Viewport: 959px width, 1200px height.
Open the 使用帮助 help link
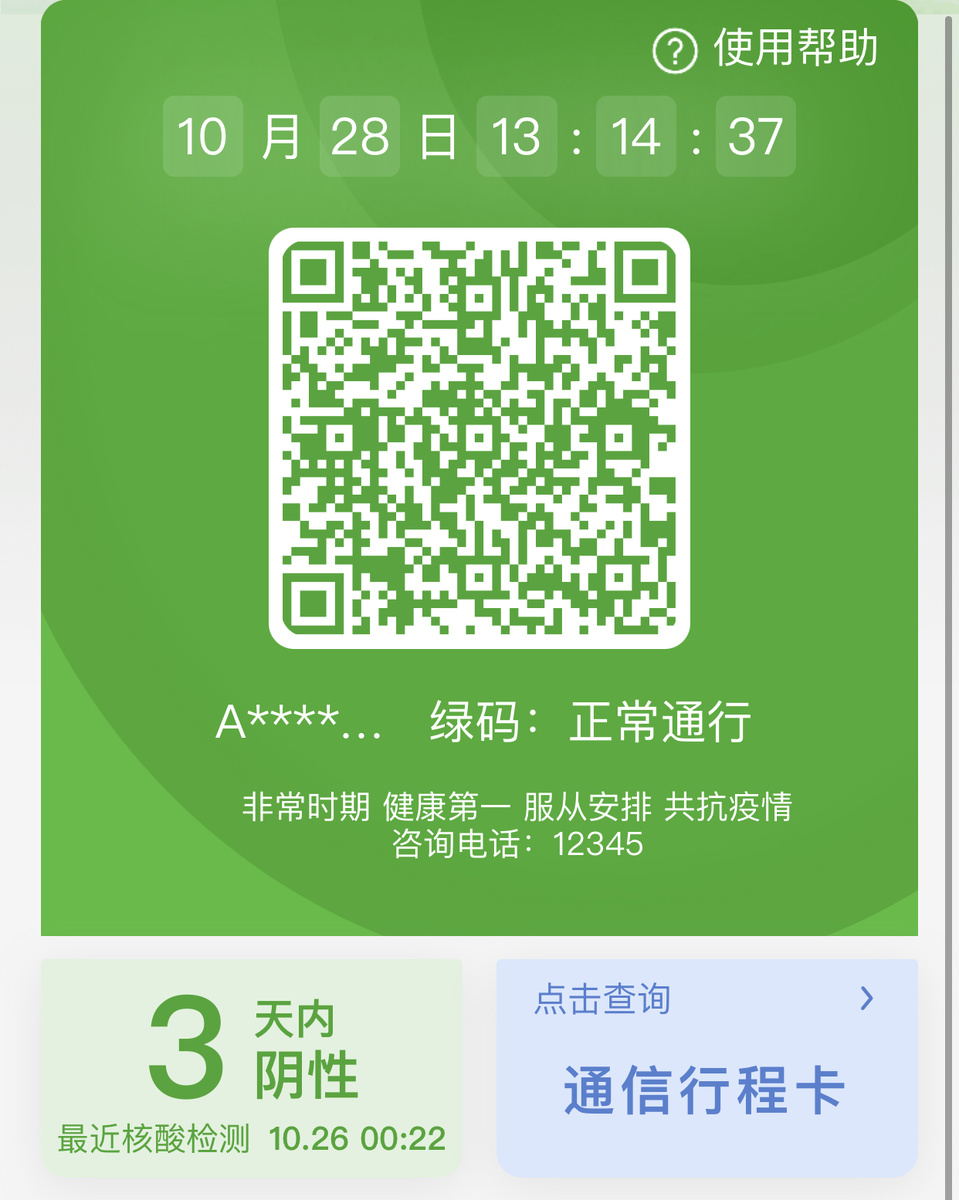pos(766,49)
